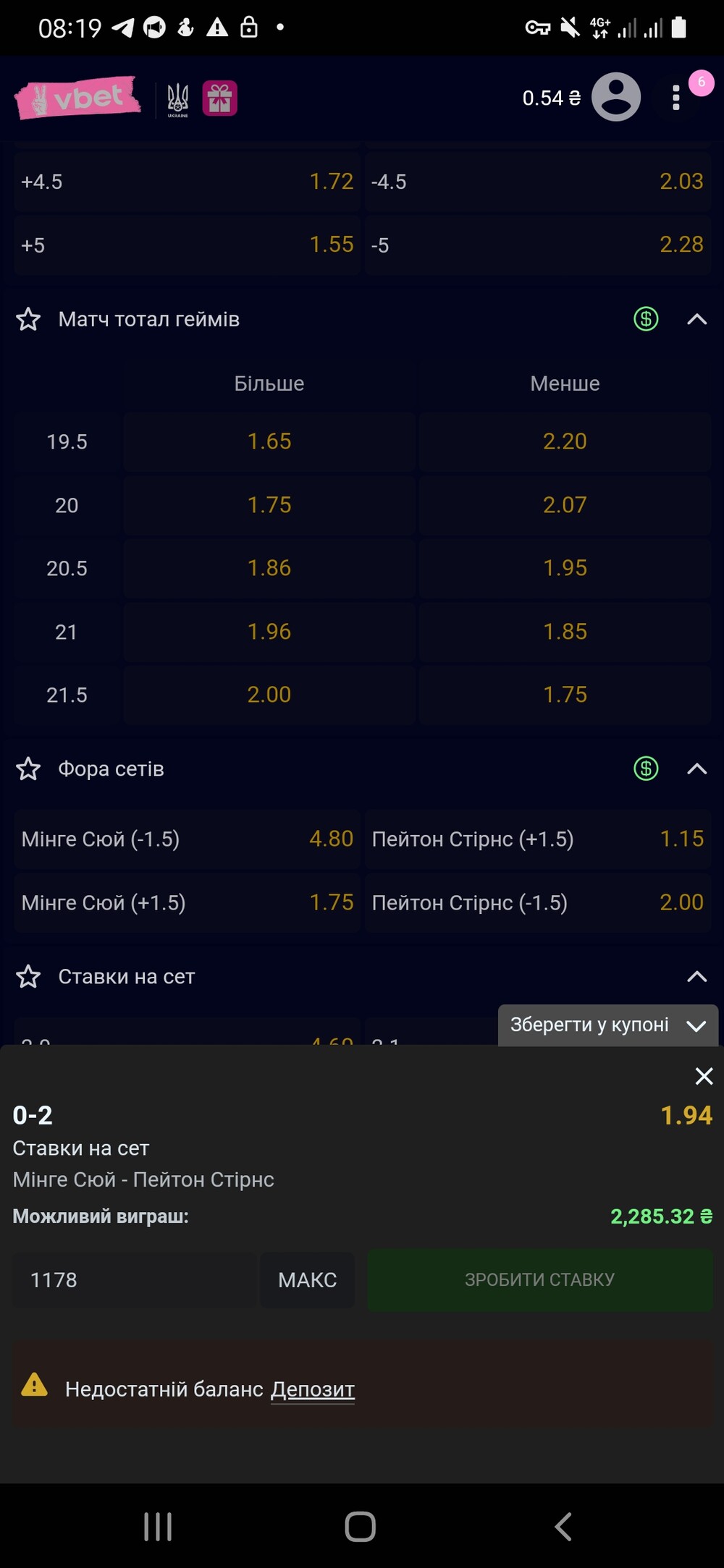Choose handicap +4.5 at odds 1.72
Screen dimensions: 724x1568
tap(188, 182)
